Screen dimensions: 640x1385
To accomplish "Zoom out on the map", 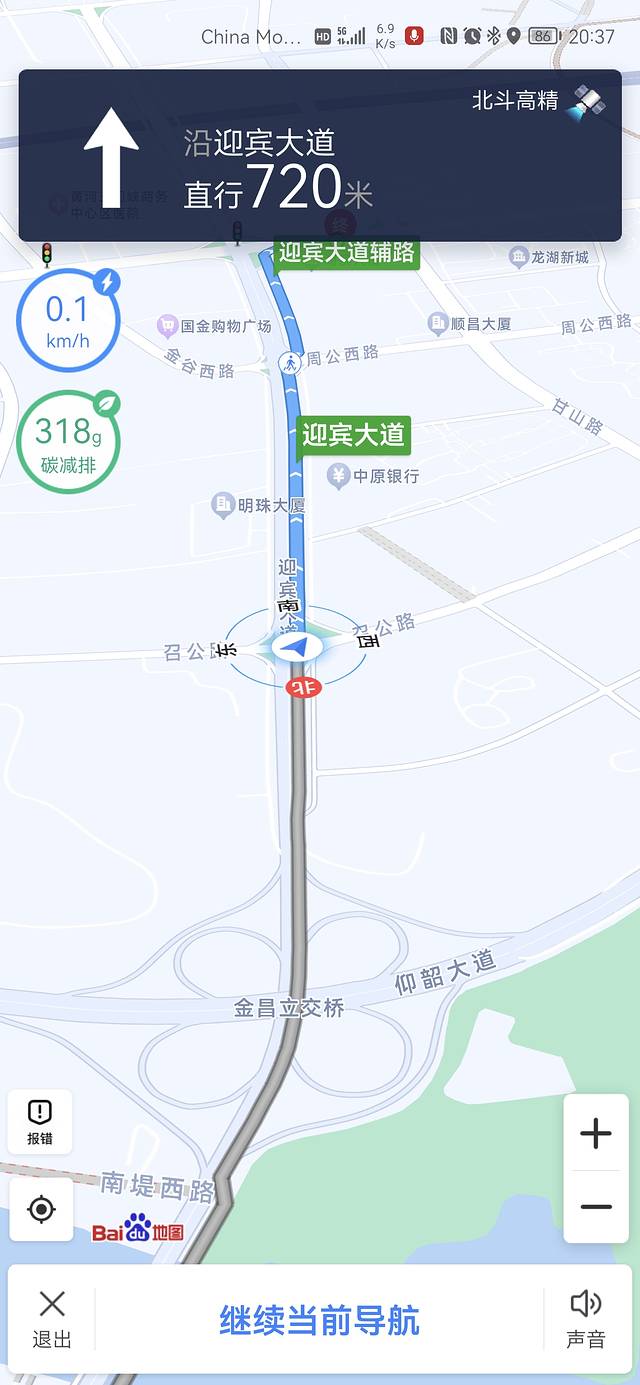I will (596, 1207).
